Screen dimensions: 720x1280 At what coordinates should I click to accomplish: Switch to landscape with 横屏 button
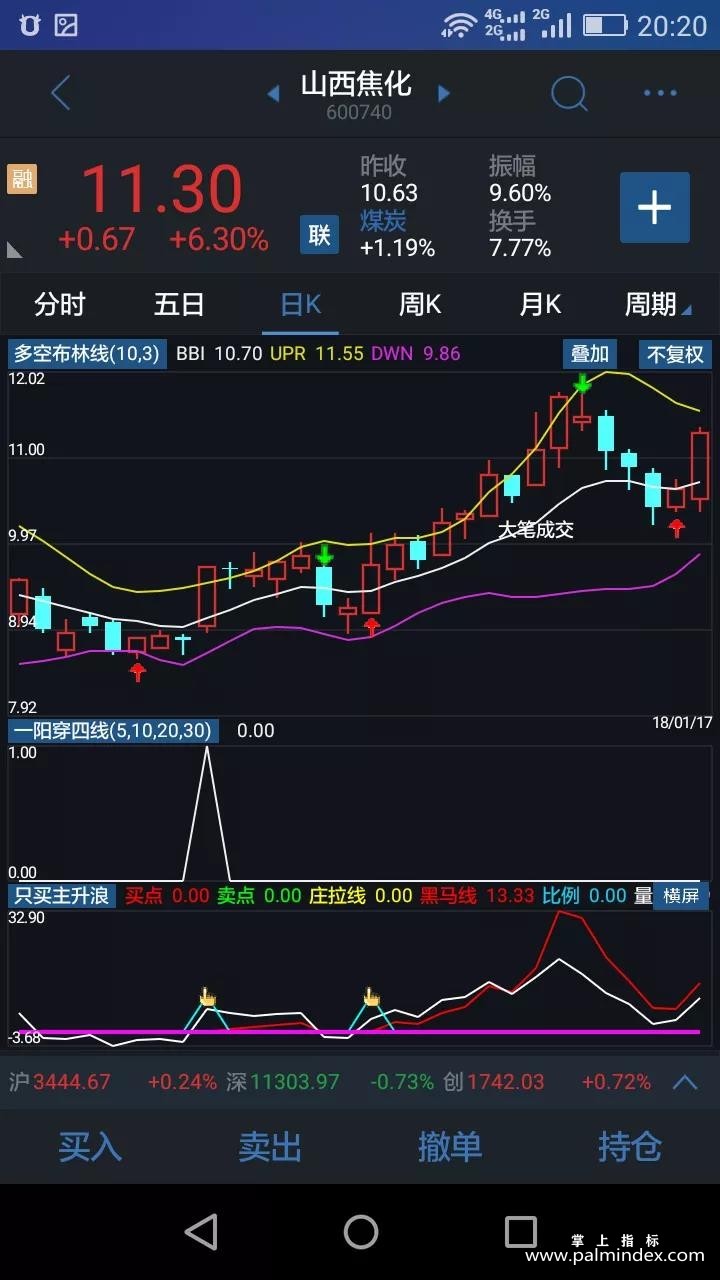[681, 895]
